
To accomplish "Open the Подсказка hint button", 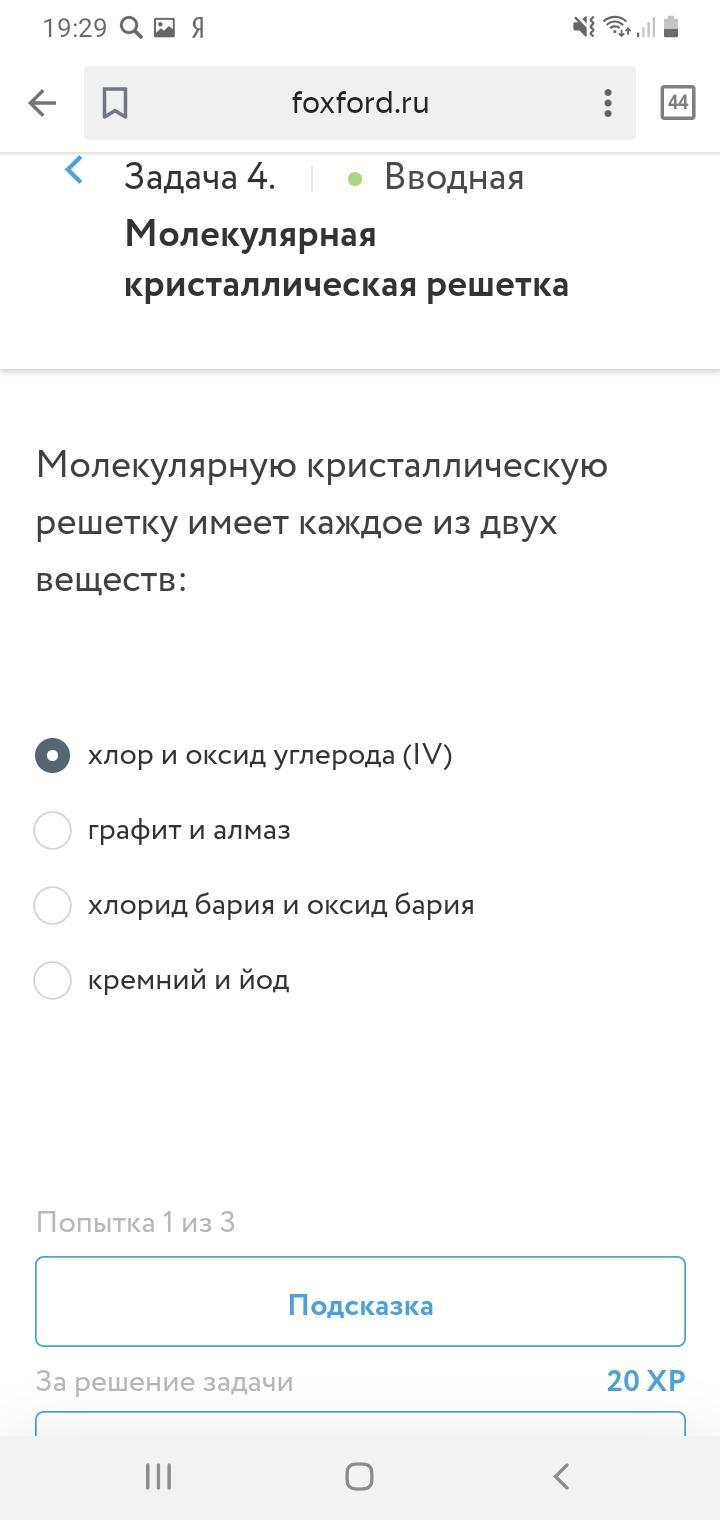I will [x=360, y=1302].
